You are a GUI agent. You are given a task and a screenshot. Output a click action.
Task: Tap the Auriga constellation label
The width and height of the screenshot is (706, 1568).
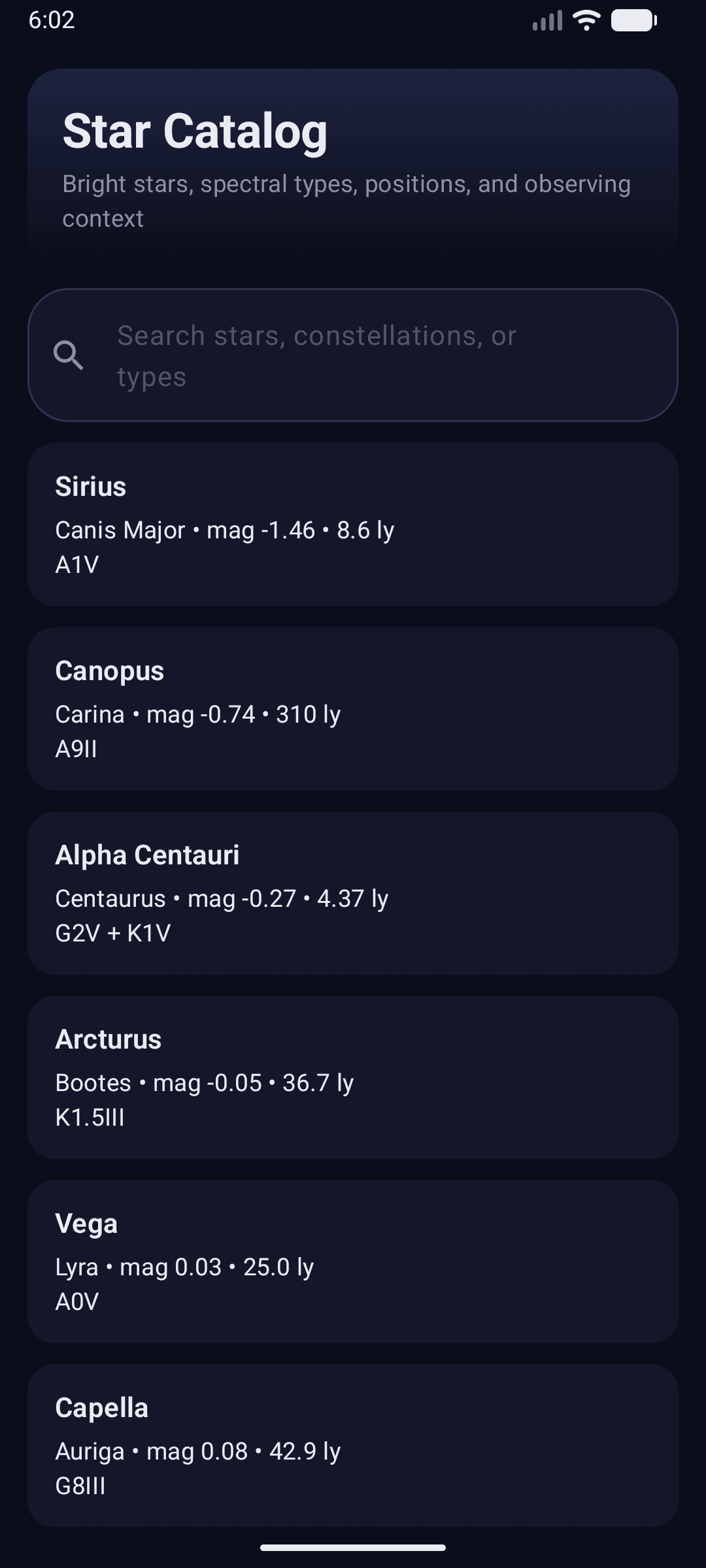(x=91, y=1451)
